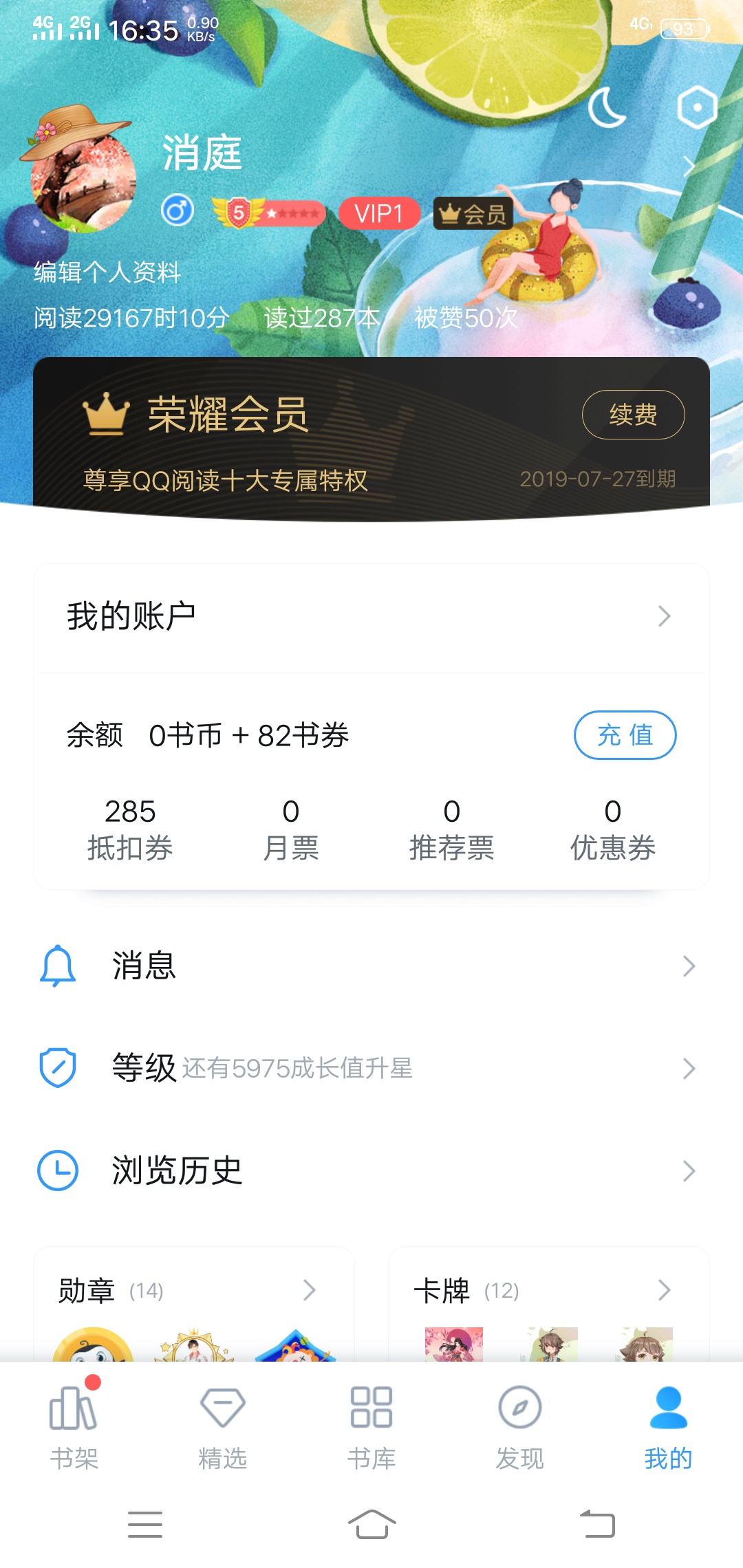
Task: Open the 月票 monthly tickets
Action: 291,829
